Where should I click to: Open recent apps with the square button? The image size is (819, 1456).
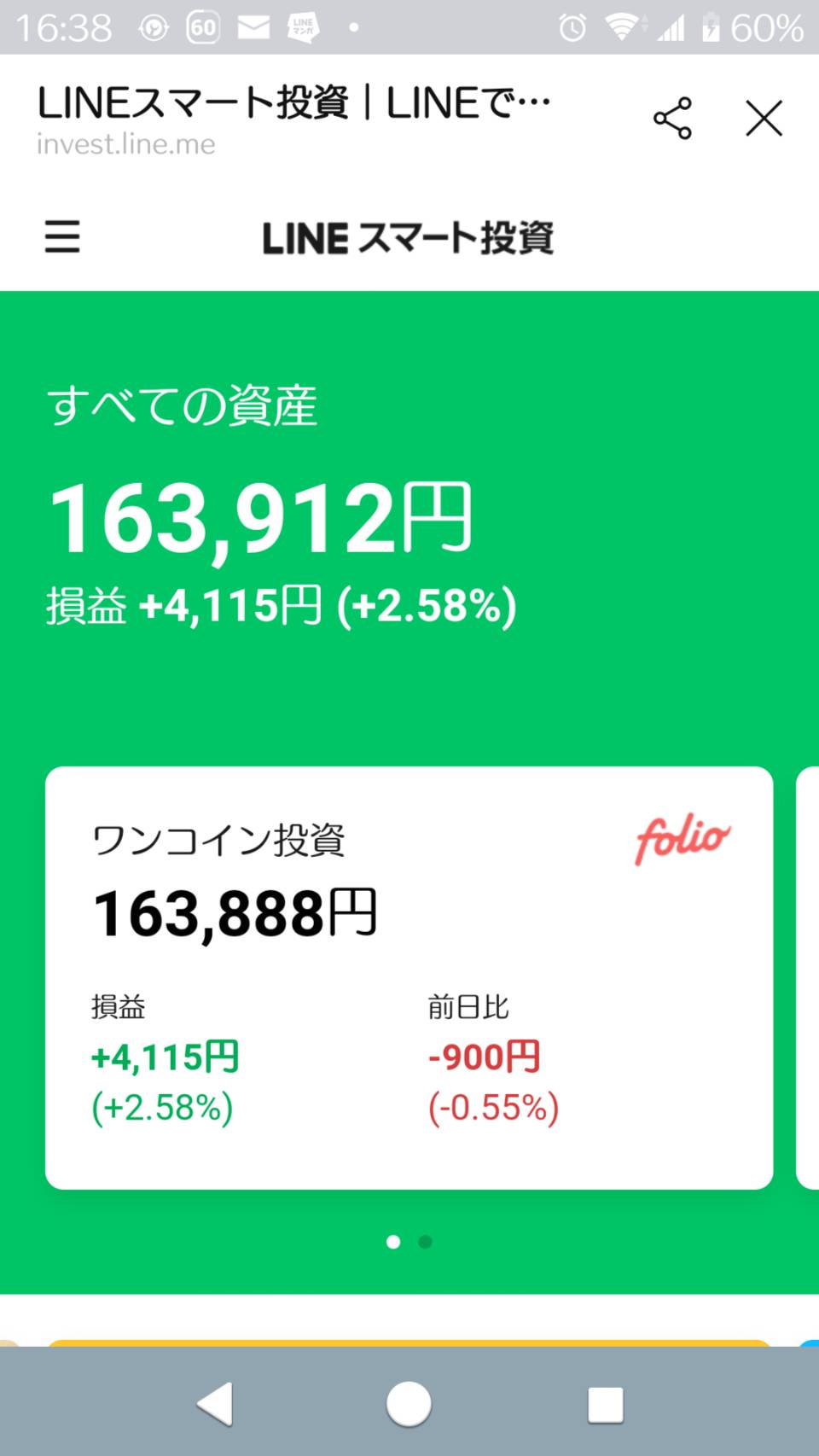pyautogui.click(x=607, y=1403)
